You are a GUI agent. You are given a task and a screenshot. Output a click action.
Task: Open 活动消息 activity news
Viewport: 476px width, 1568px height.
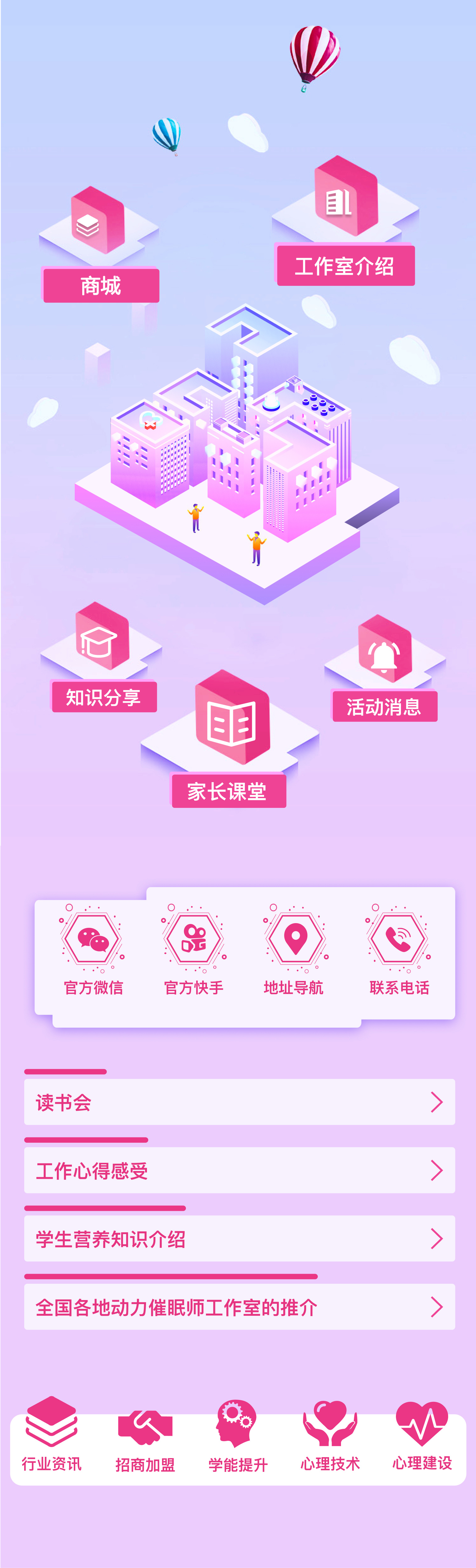(x=384, y=706)
